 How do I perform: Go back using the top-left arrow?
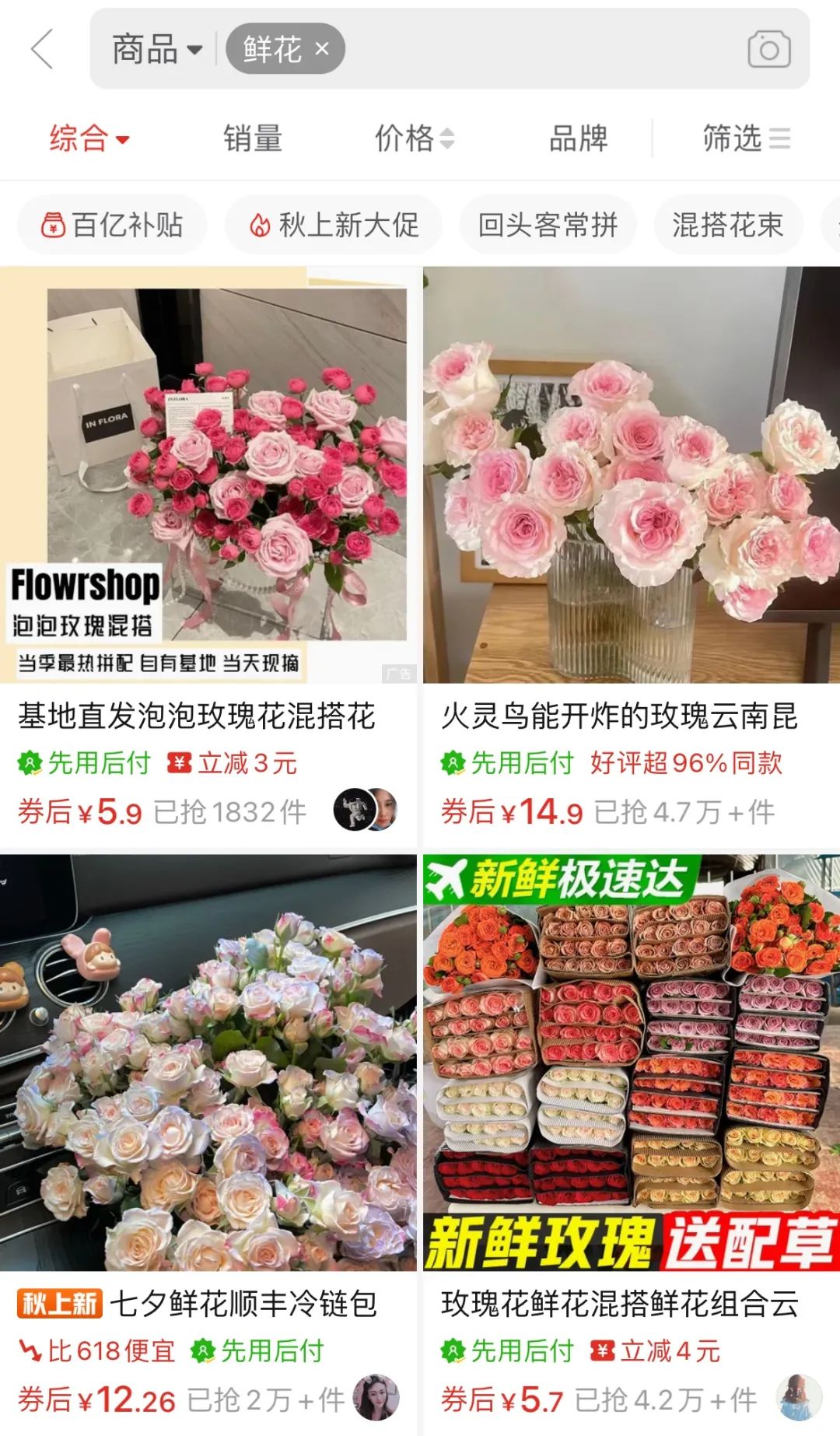pyautogui.click(x=43, y=49)
